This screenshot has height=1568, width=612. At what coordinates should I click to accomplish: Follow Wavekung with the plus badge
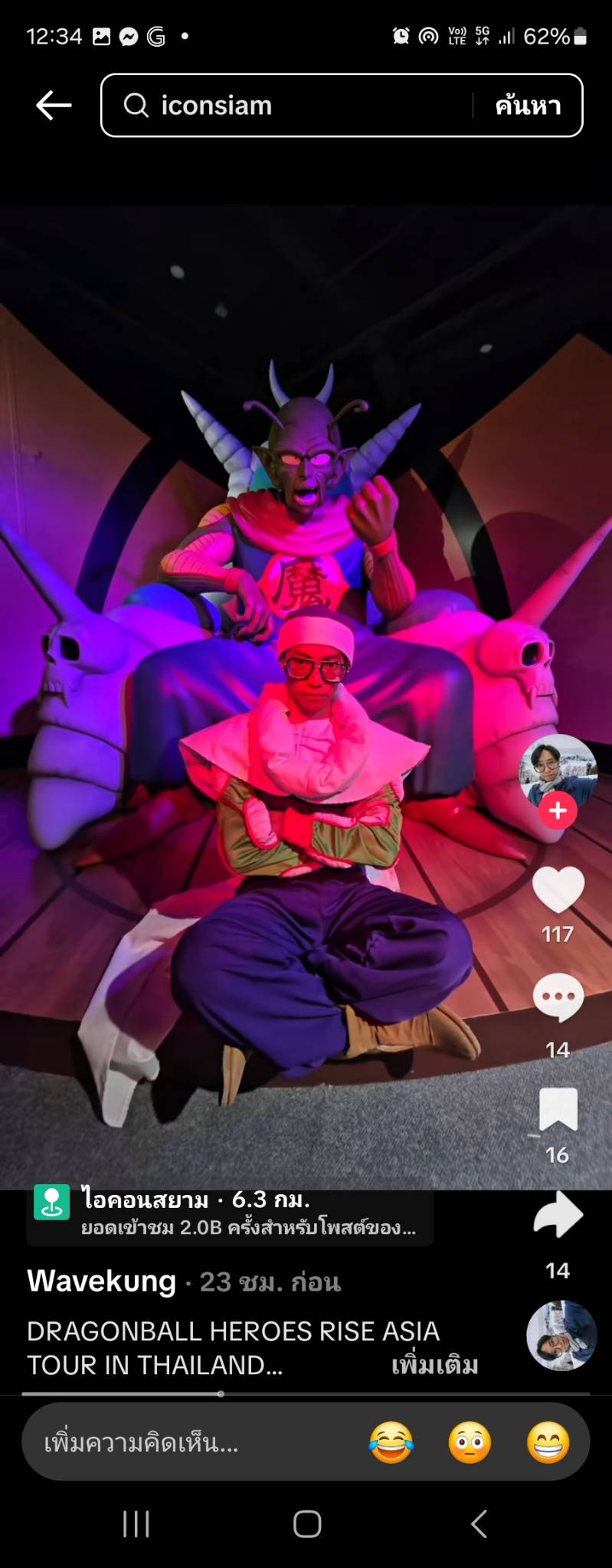click(x=558, y=810)
